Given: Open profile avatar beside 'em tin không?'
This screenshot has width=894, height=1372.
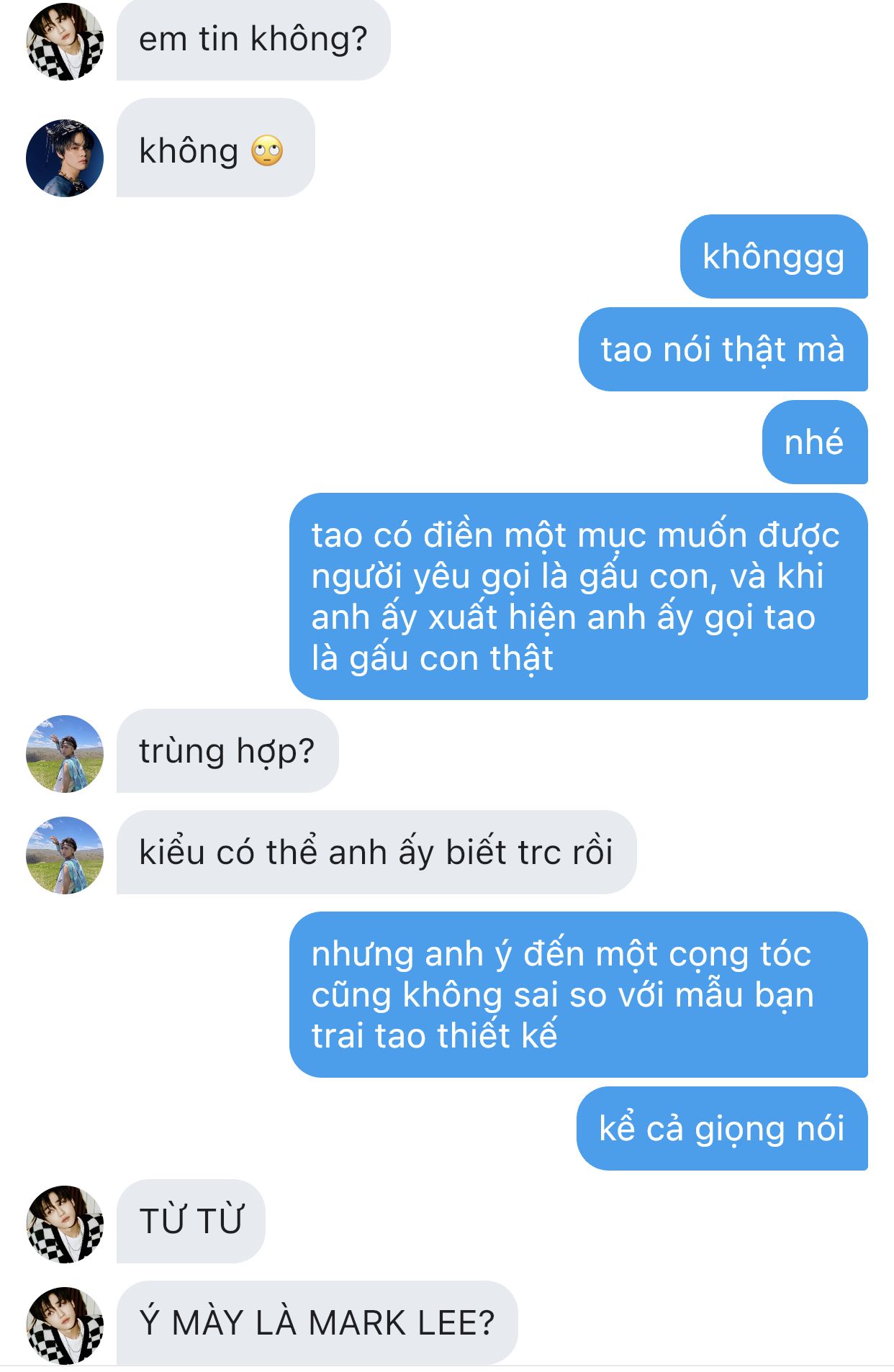Looking at the screenshot, I should tap(65, 42).
